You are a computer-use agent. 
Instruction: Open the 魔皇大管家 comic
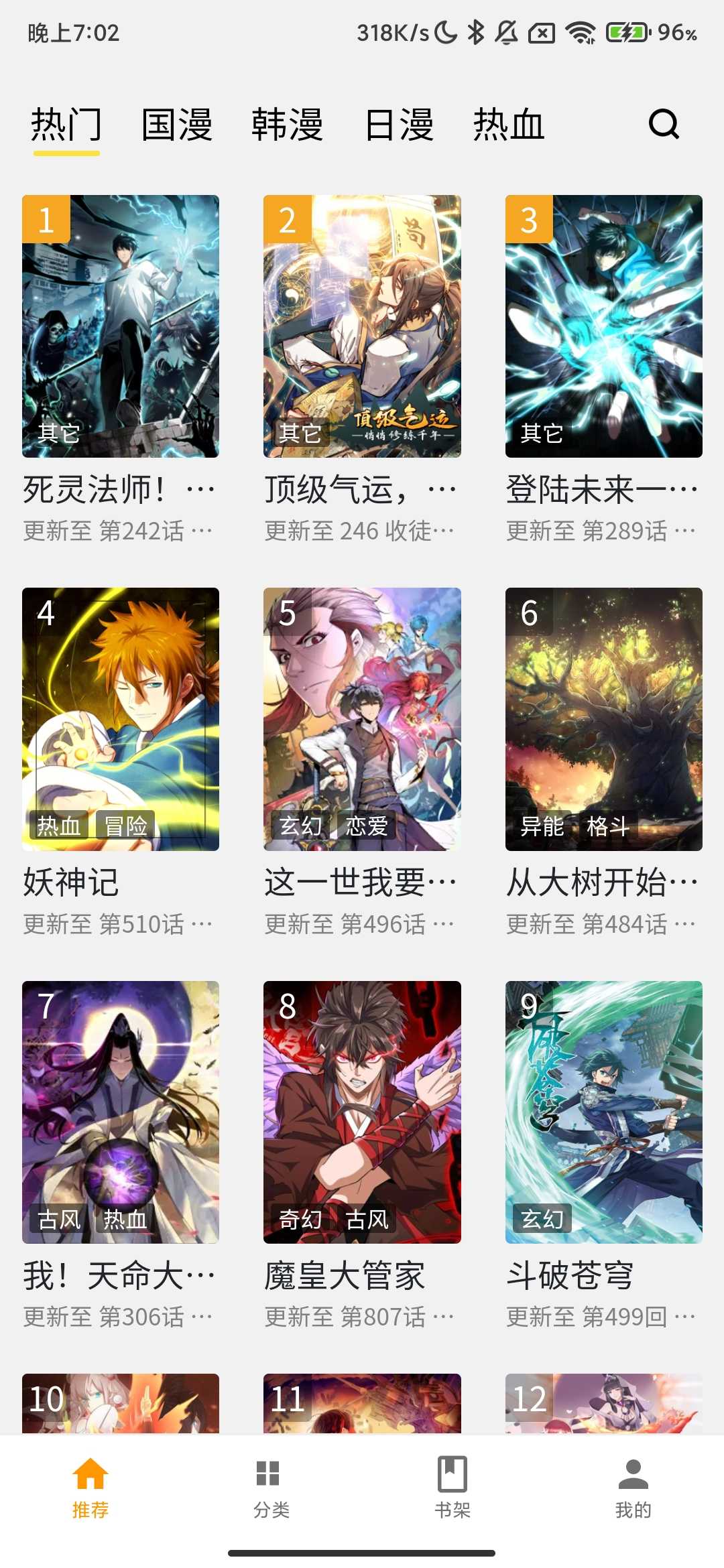[362, 1112]
